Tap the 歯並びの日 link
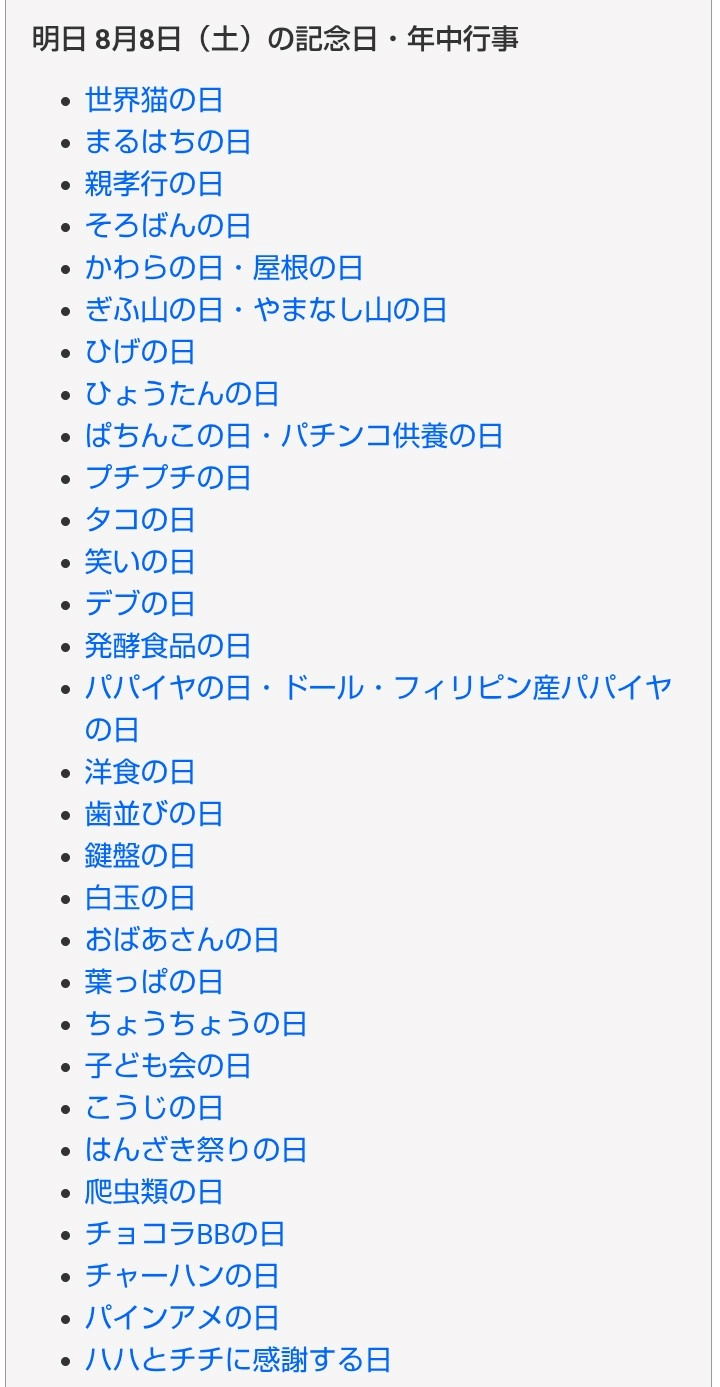The image size is (720, 1387). (154, 814)
